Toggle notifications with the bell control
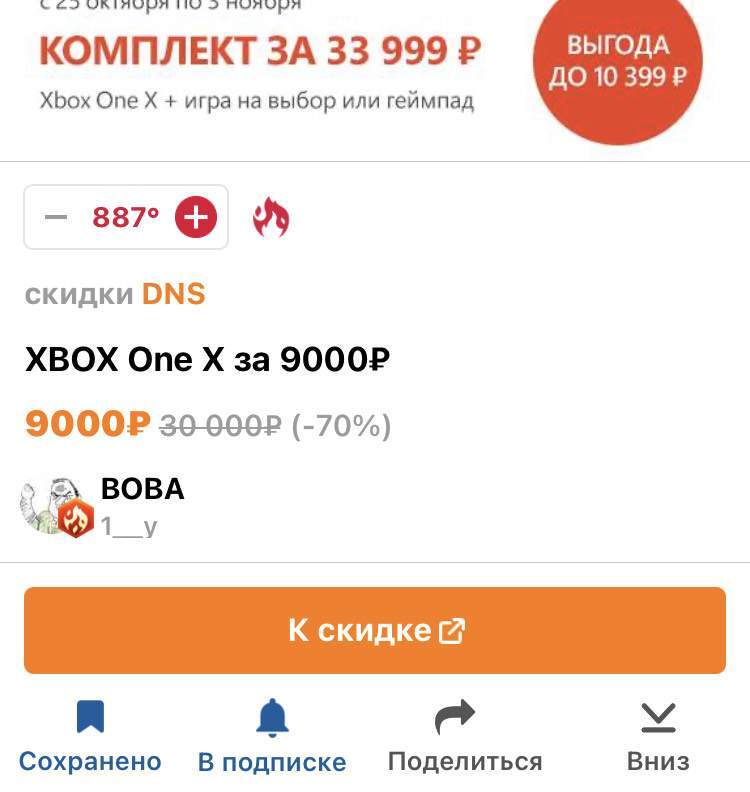This screenshot has width=750, height=792. [x=273, y=715]
